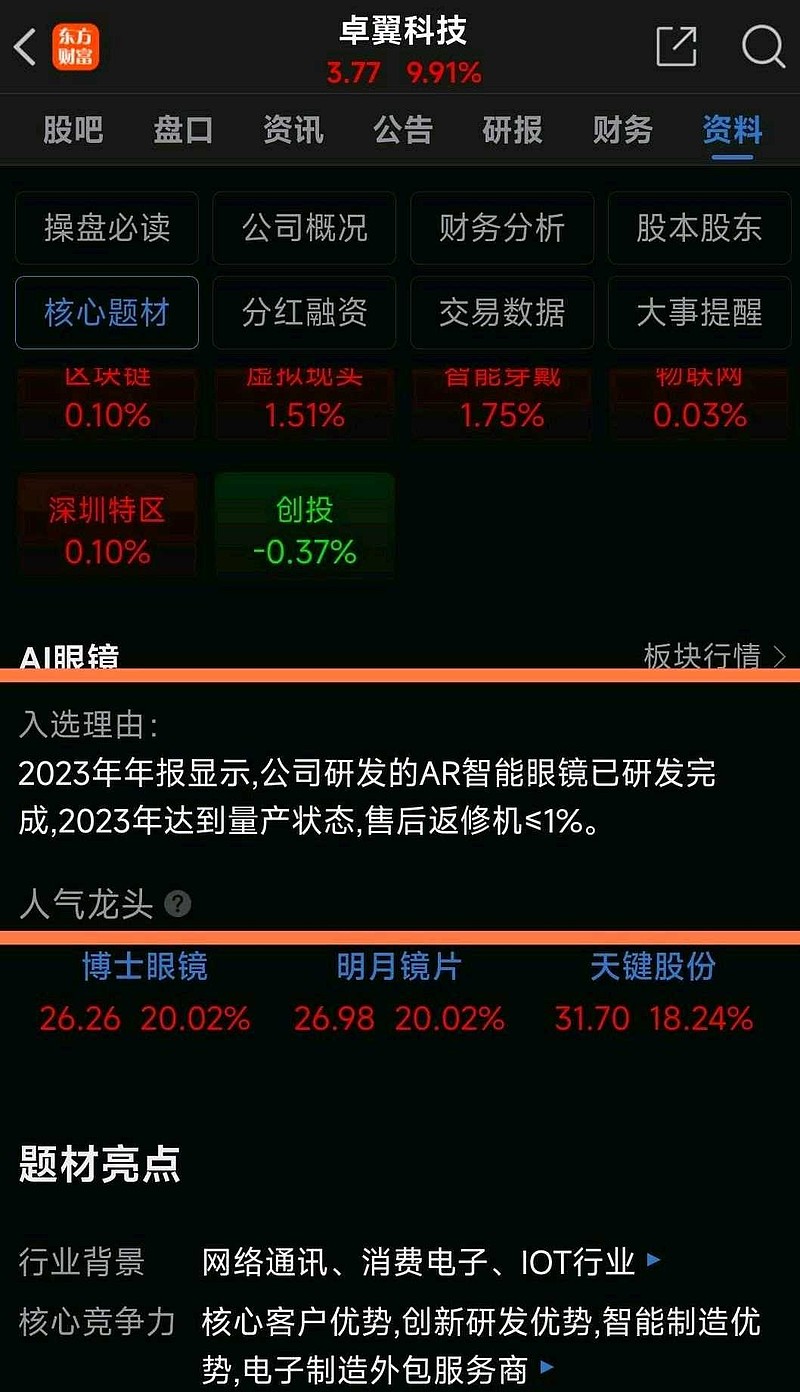
Task: Open the 财务 tab
Action: pos(622,130)
